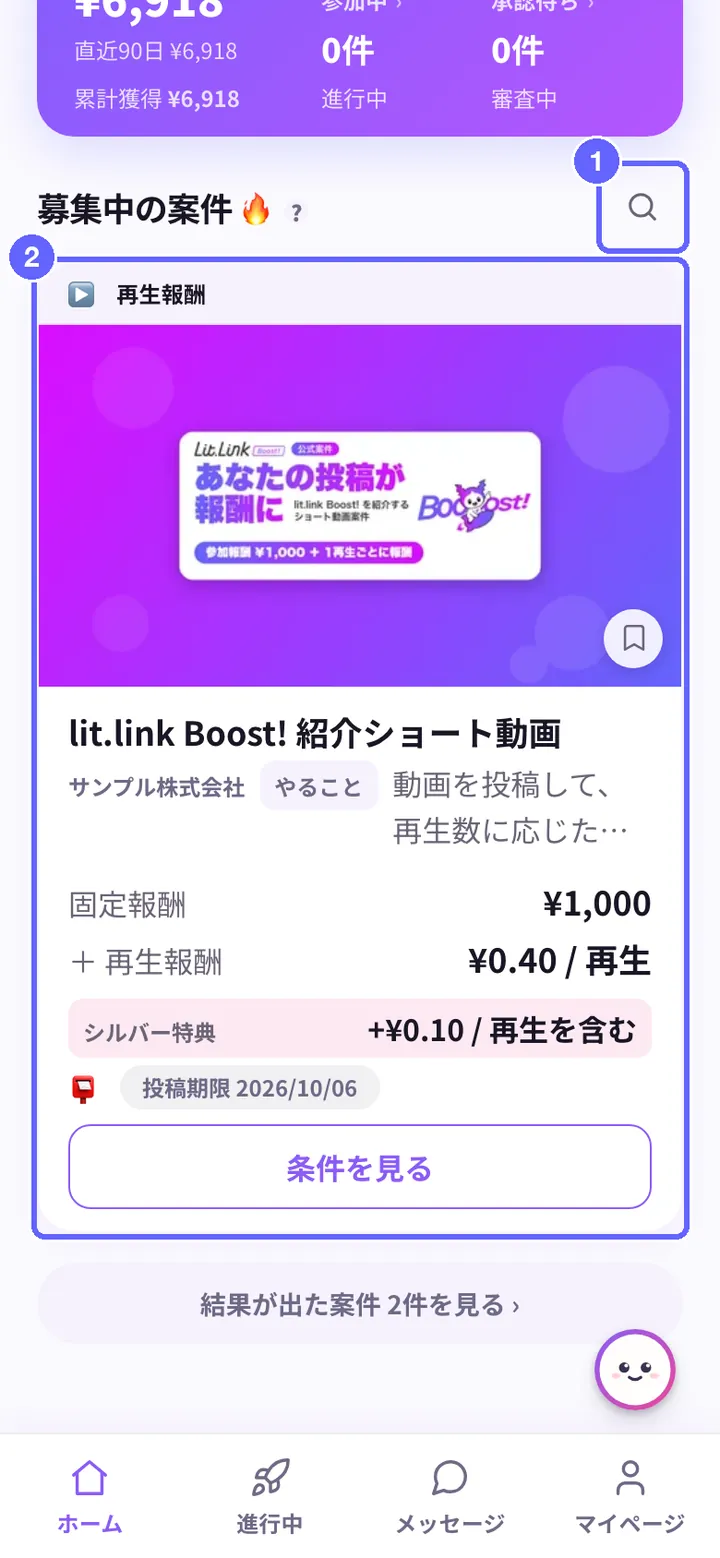Switch to the ホーム tab
Screen dimensions: 720x1558
(90, 1496)
